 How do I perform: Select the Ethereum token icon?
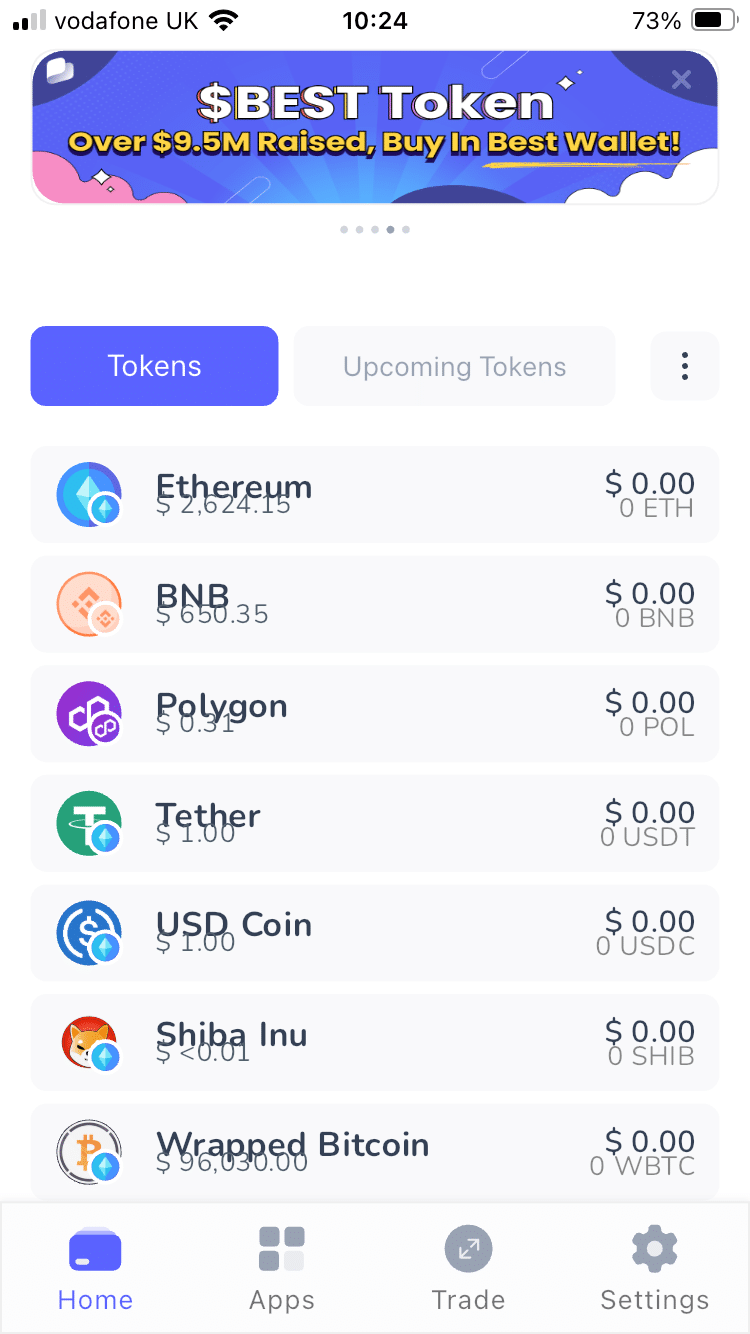[89, 494]
